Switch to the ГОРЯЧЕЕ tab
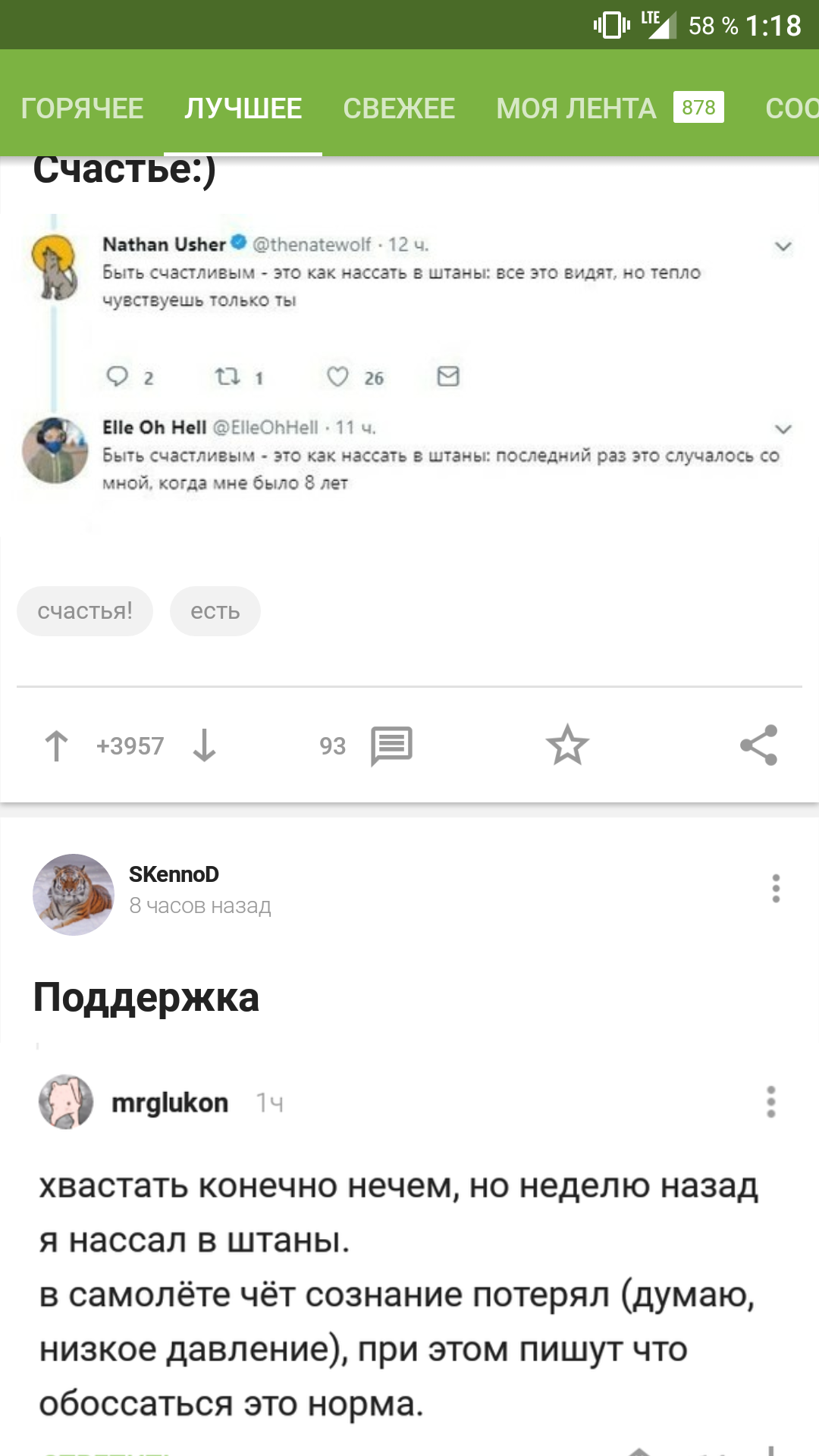Viewport: 819px width, 1456px height. click(x=82, y=108)
